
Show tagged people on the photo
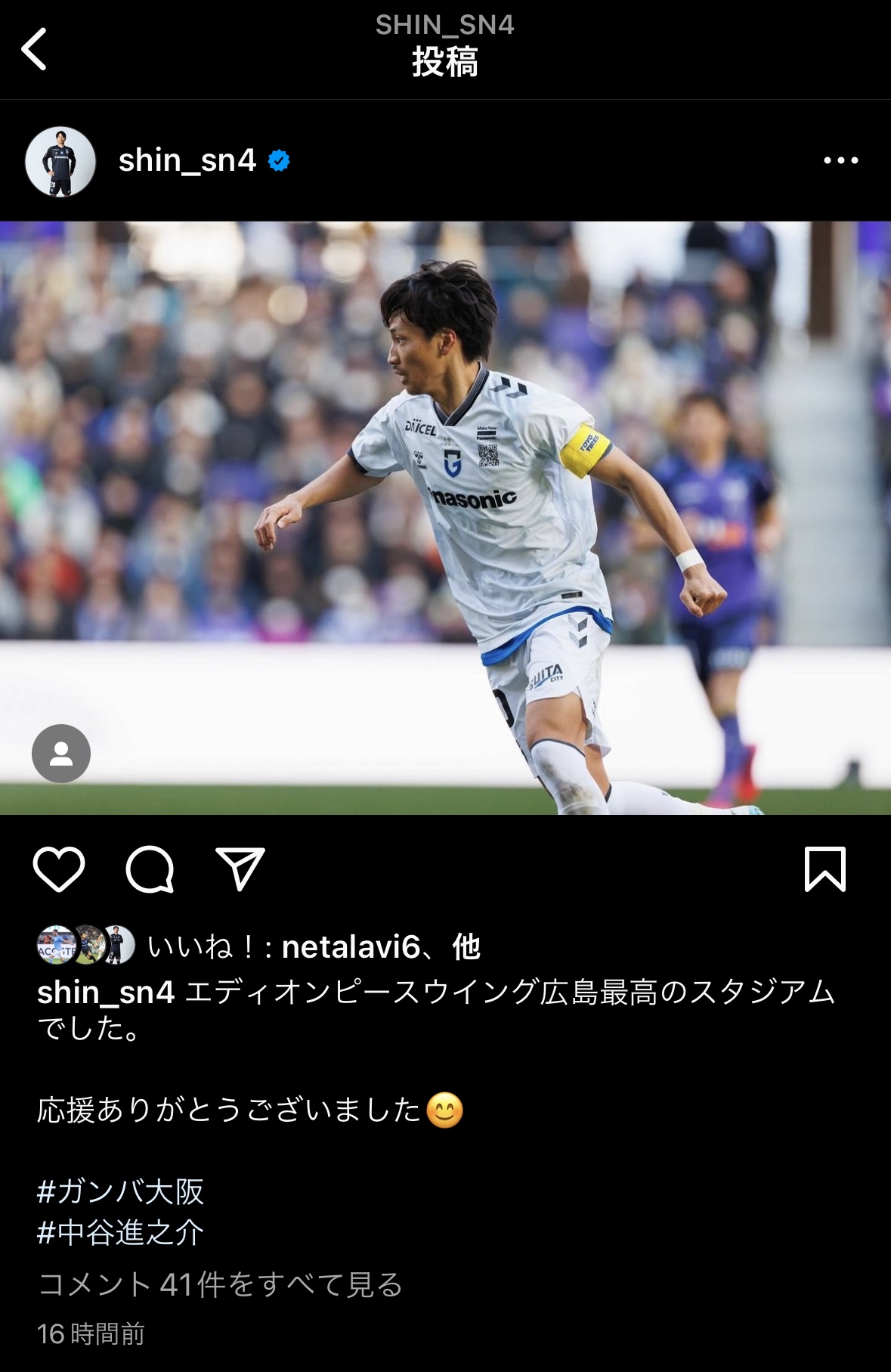tap(61, 754)
